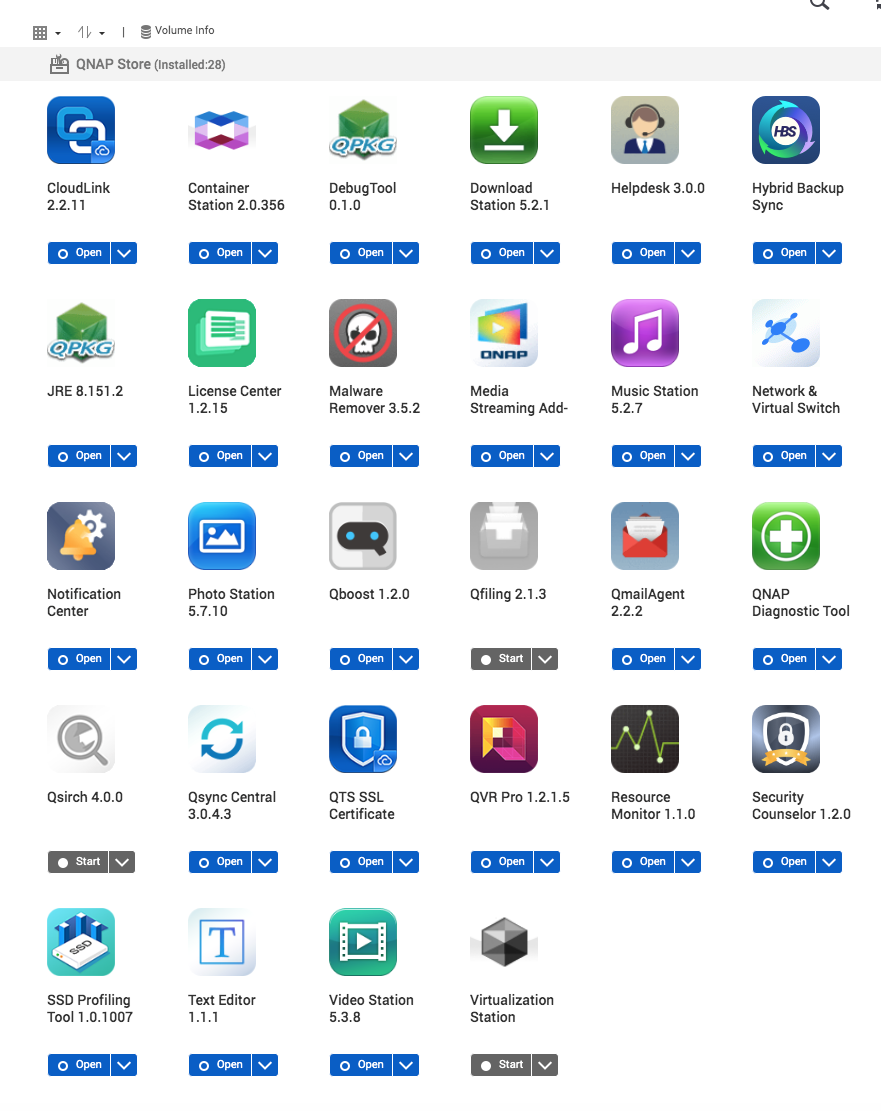Open Malware Remover 3.5.2
Screen dimensions: 881x1111
point(361,456)
